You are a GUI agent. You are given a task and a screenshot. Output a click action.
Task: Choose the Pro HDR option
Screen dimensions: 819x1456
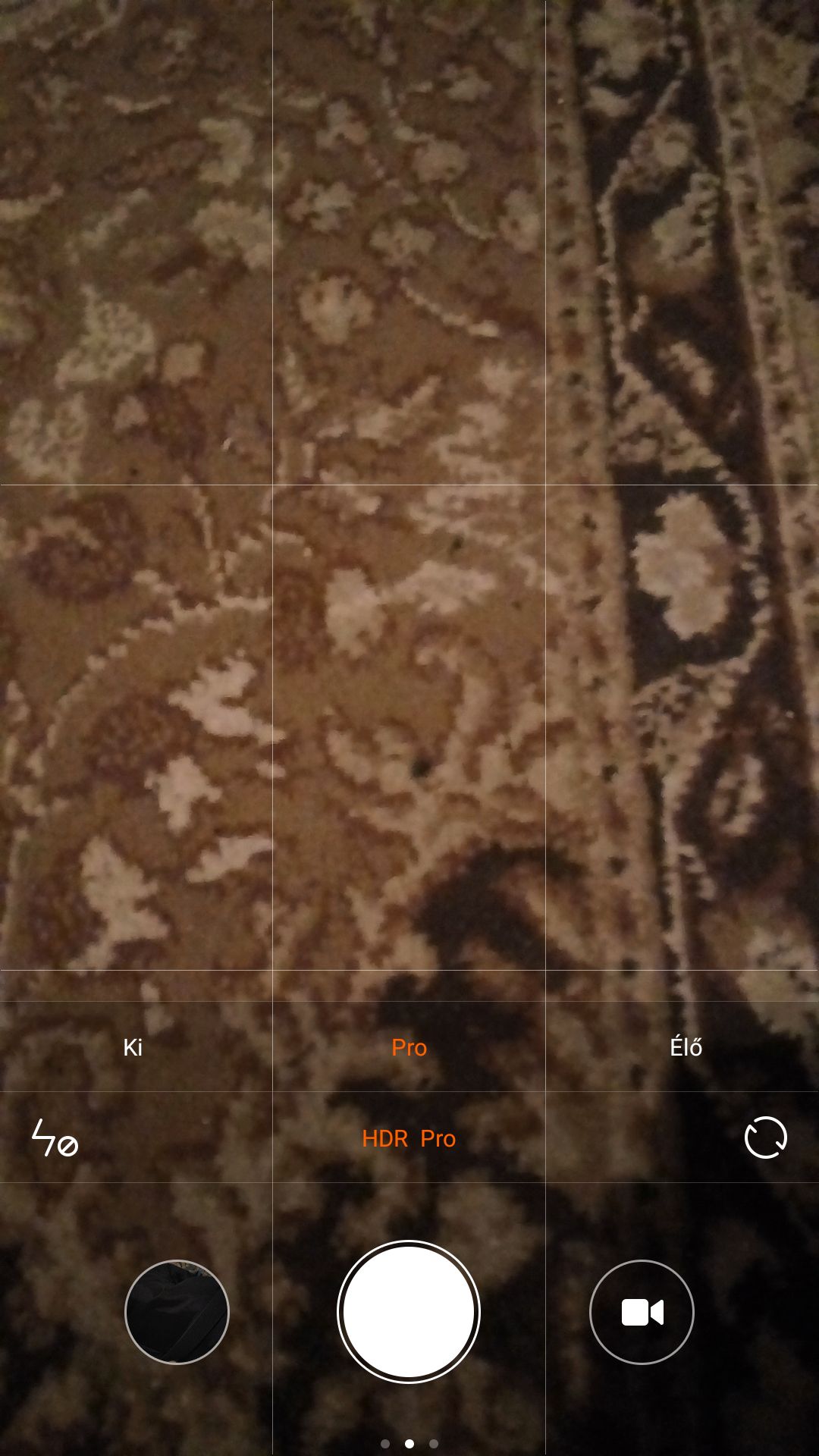coord(409,1047)
